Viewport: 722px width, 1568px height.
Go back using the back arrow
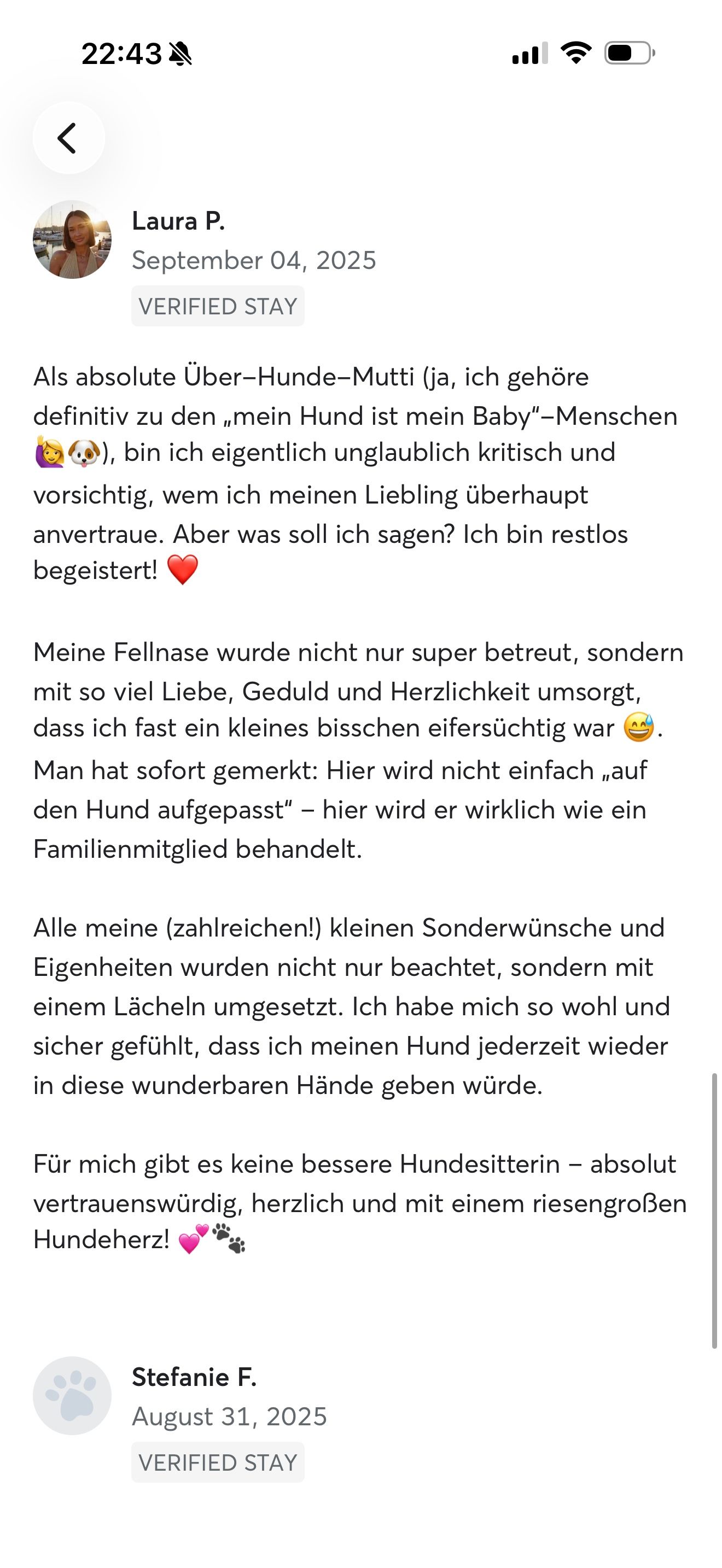tap(68, 138)
